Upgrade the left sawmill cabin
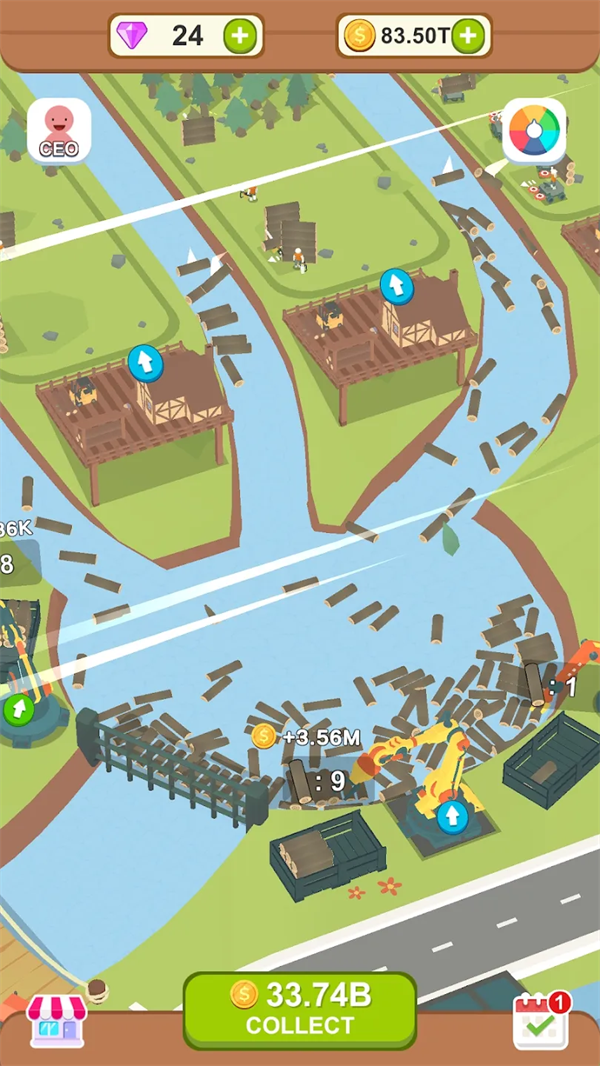 pos(146,362)
